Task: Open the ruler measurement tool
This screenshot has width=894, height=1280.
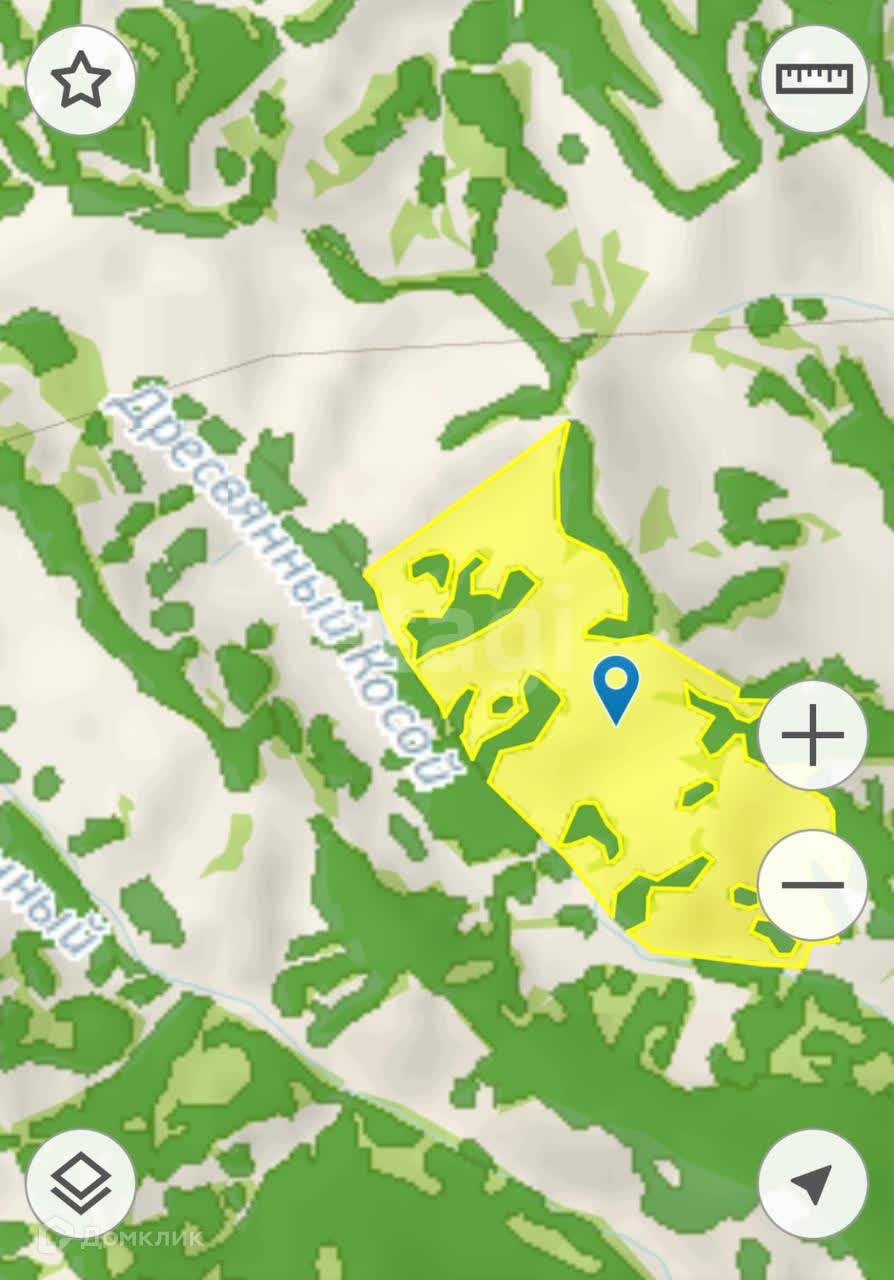Action: click(x=814, y=80)
